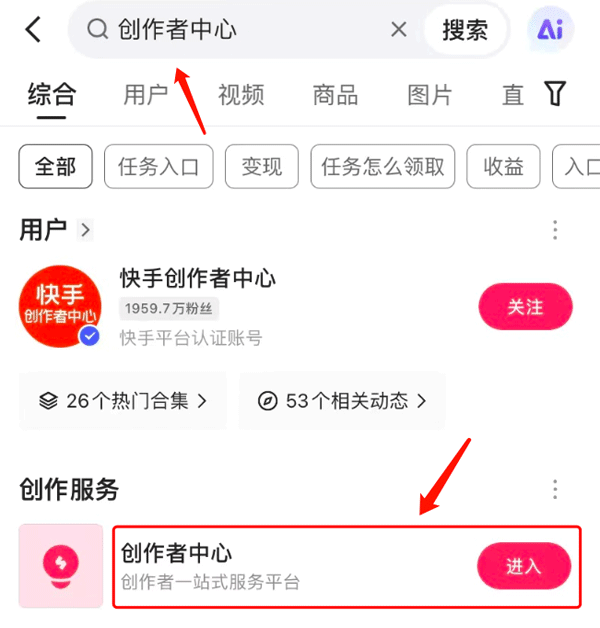Open 53个相关动态
The image size is (600, 628).
click(341, 401)
